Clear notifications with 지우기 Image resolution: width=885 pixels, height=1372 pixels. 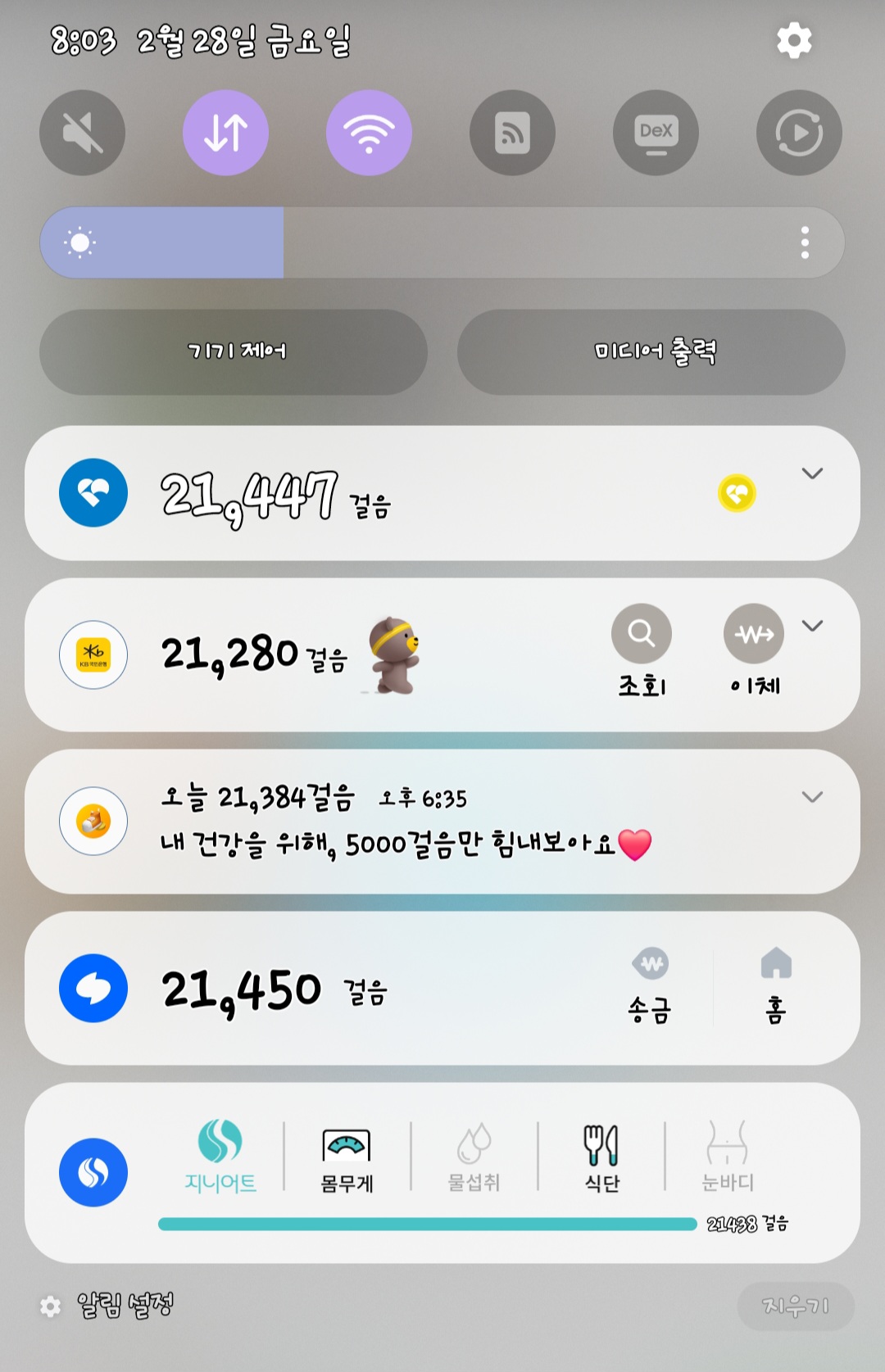point(795,1306)
